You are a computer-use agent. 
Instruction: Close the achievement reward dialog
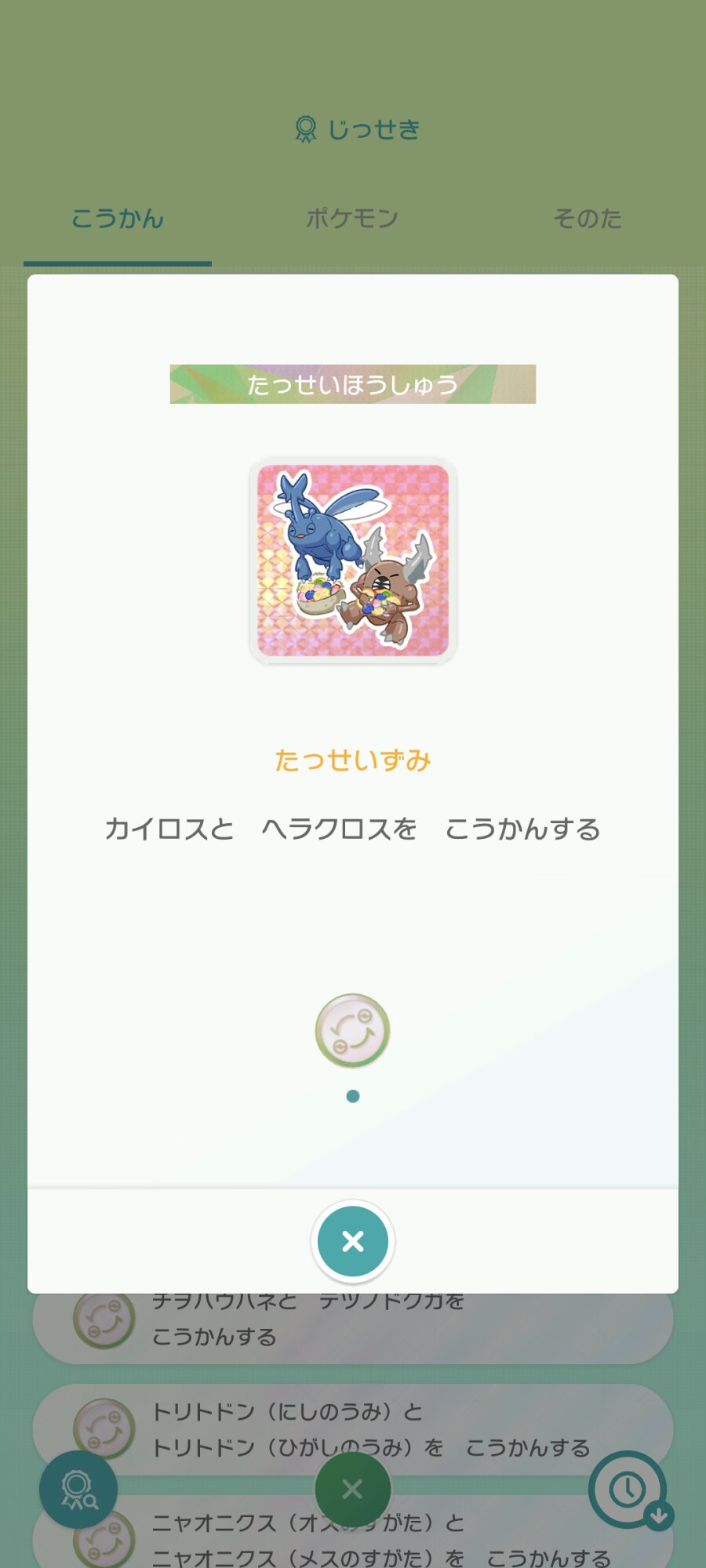(x=353, y=1241)
